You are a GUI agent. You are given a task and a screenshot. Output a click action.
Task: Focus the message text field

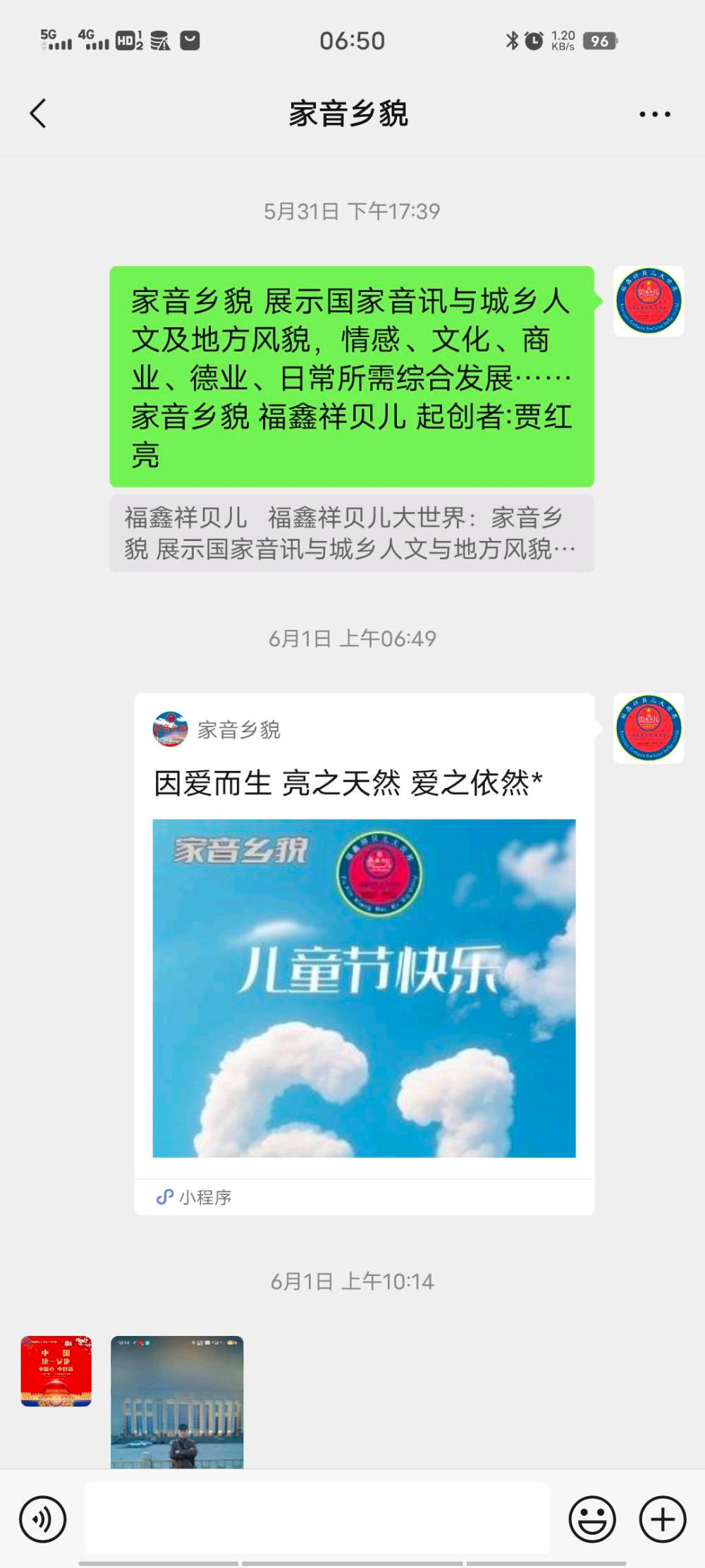pos(317,1518)
